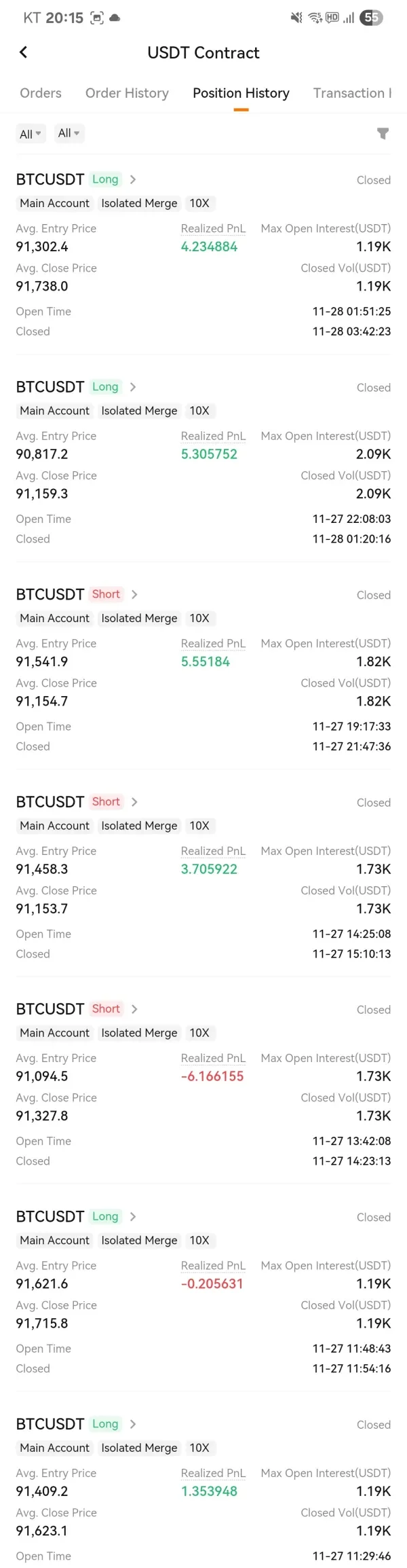
Task: Open the long position with entry 91,302.4
Action: click(x=133, y=179)
